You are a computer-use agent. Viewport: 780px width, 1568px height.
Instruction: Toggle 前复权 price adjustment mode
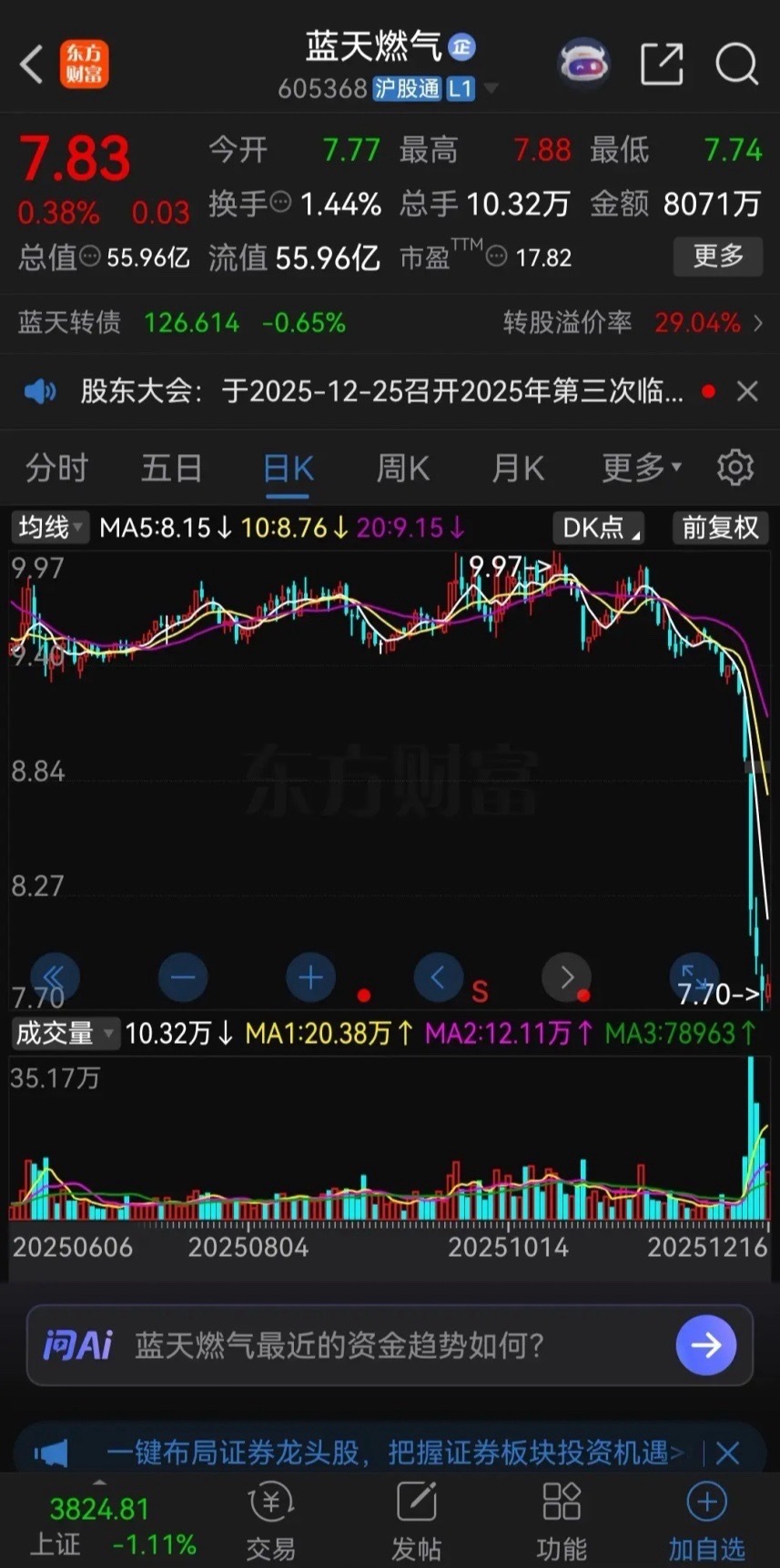720,528
